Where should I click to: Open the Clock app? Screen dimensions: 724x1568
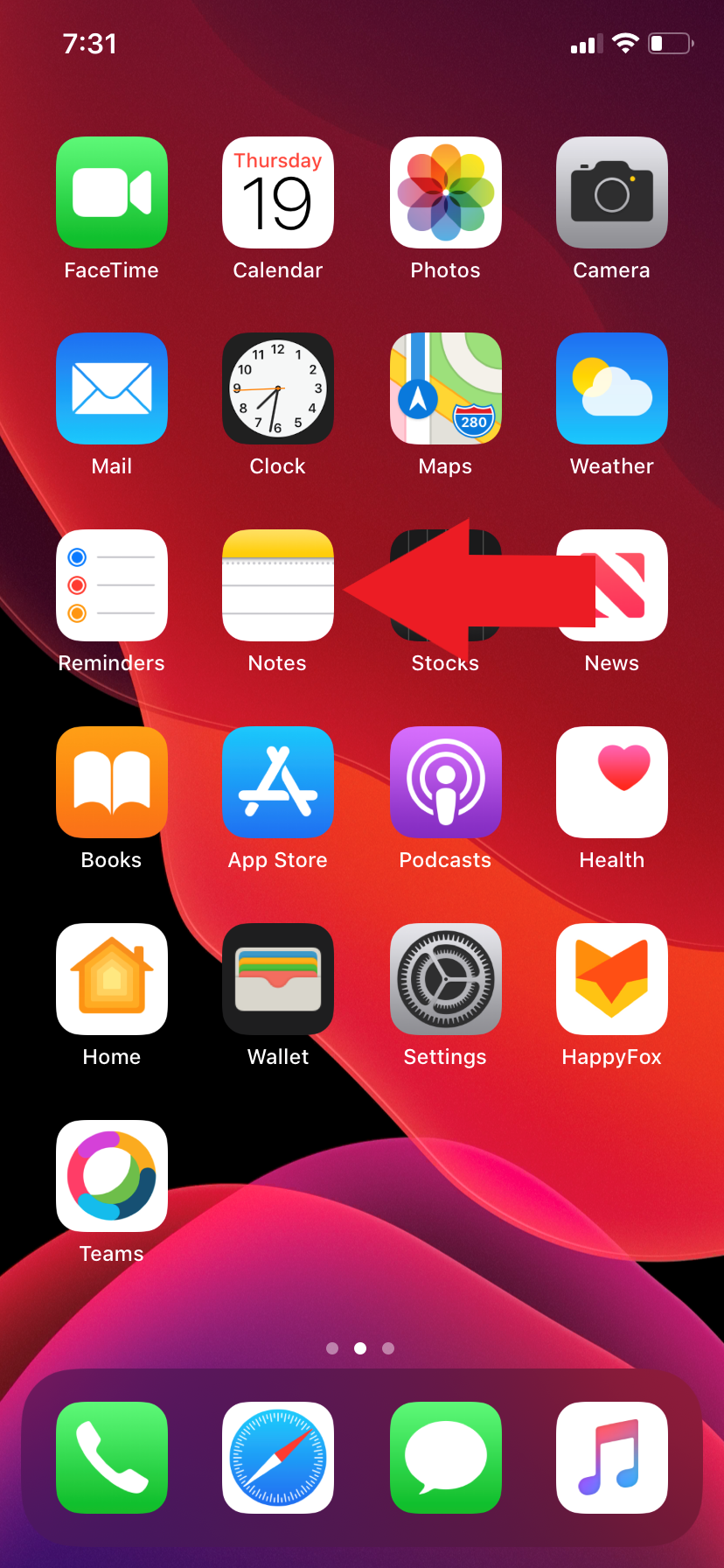point(278,388)
